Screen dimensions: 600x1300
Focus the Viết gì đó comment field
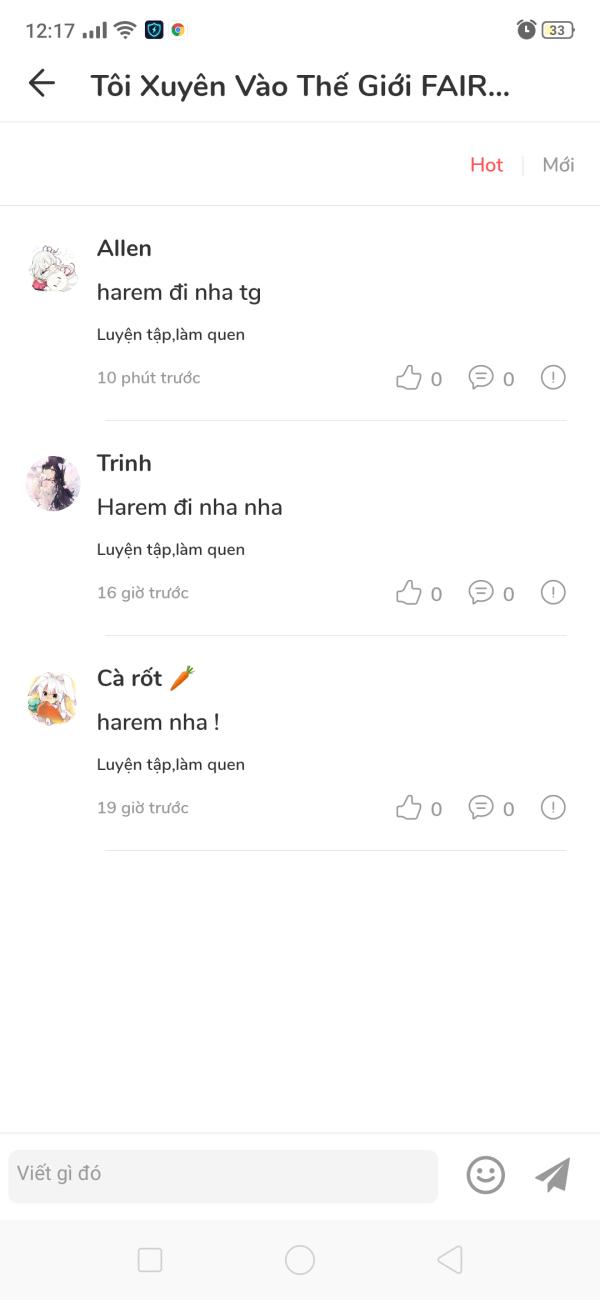tap(223, 1175)
